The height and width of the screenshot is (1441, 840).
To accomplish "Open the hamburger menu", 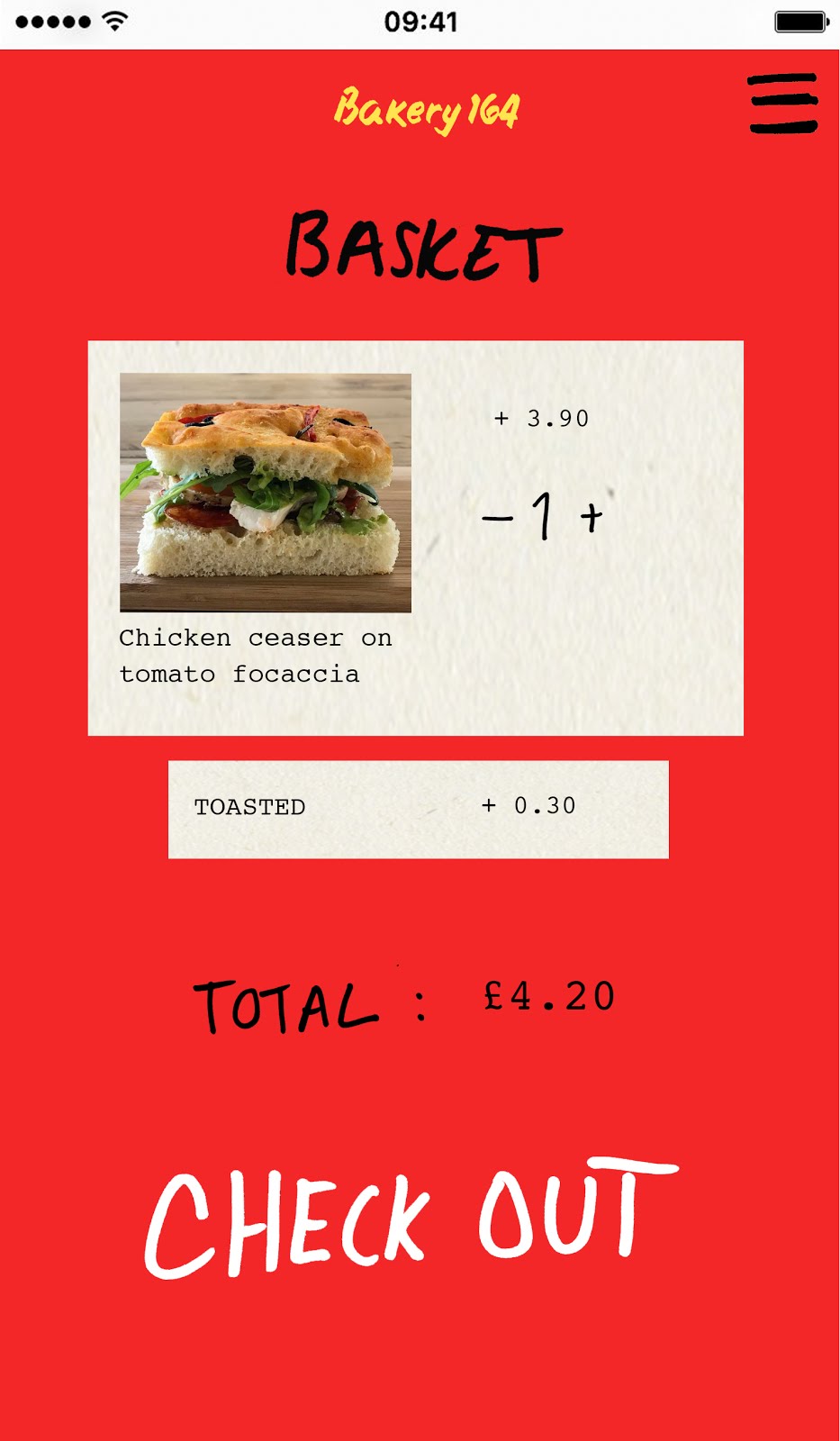I will tap(782, 104).
